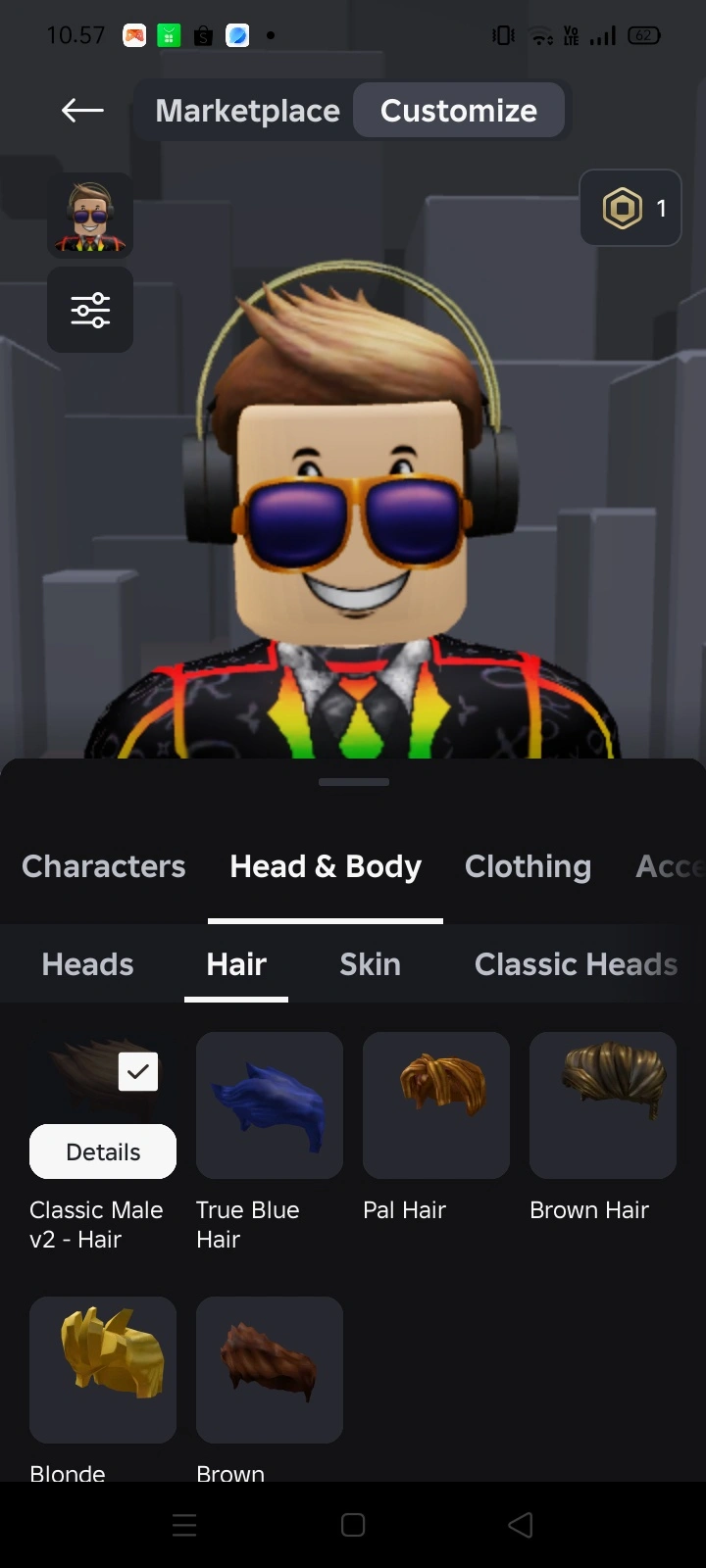The width and height of the screenshot is (706, 1568).
Task: Equip the True Blue Hair item
Action: [x=270, y=1104]
